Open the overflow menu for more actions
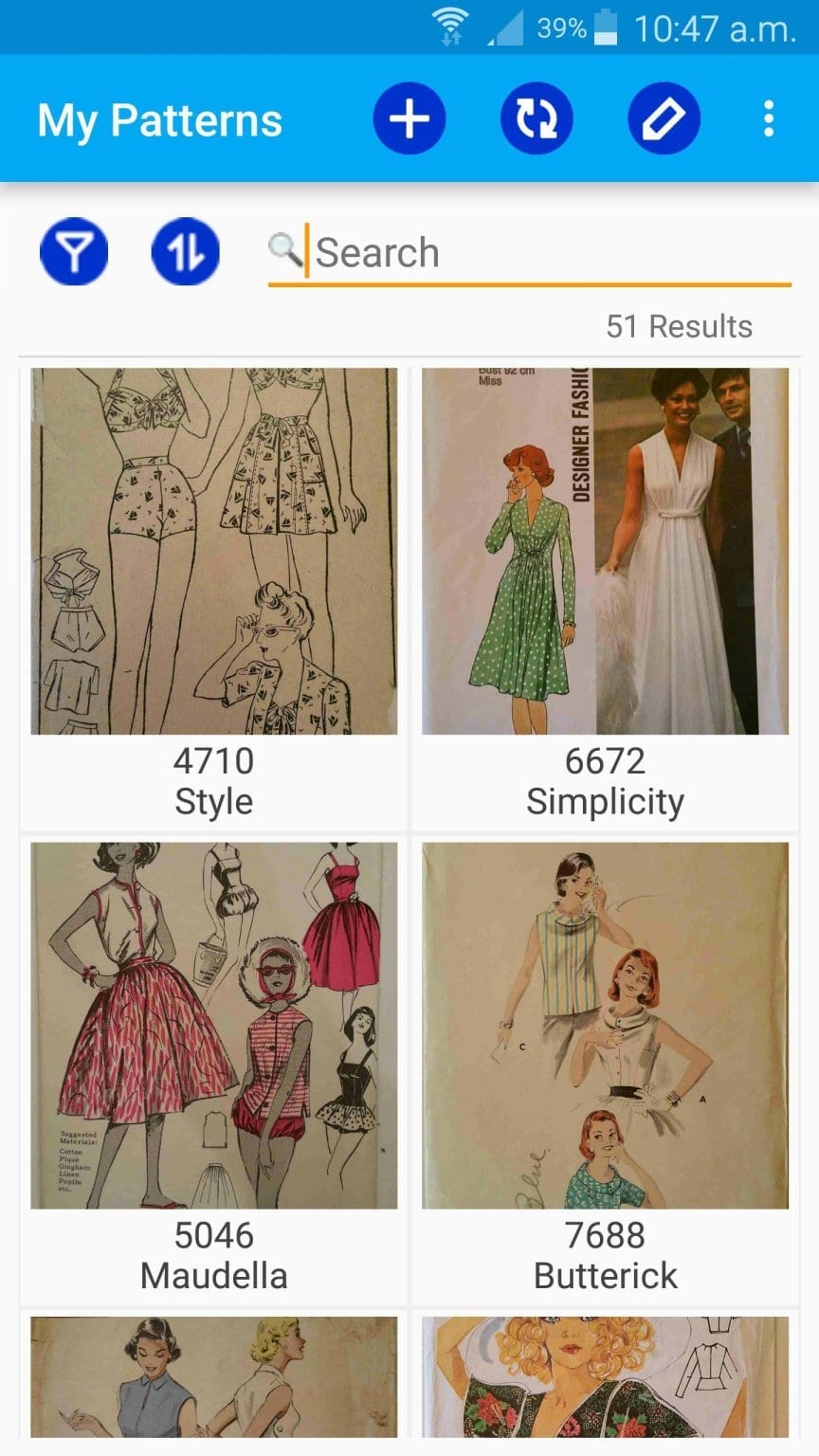This screenshot has height=1456, width=819. 768,119
